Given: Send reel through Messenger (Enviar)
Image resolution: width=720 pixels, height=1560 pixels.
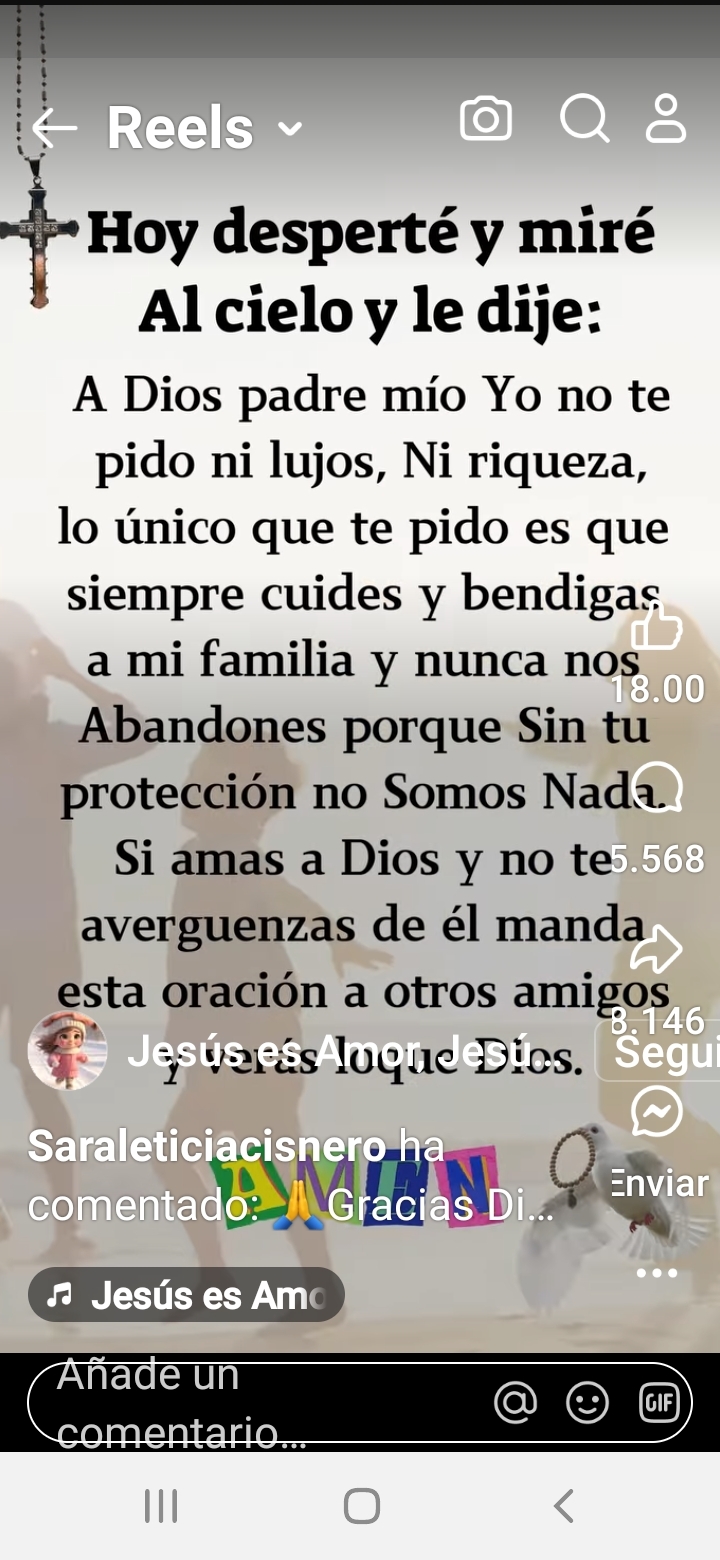Looking at the screenshot, I should [x=658, y=1112].
